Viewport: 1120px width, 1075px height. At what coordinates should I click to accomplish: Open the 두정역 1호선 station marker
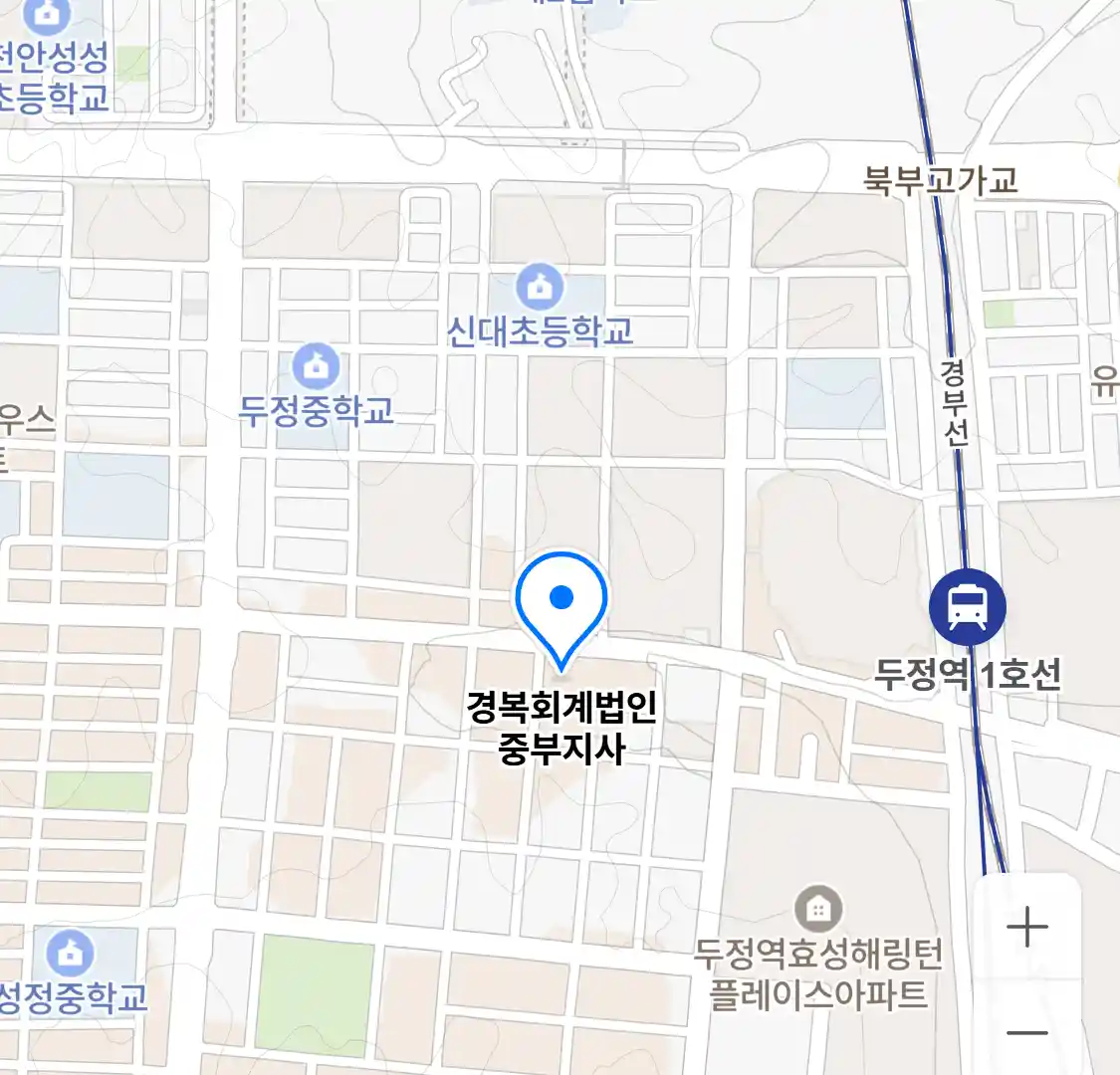[x=967, y=606]
